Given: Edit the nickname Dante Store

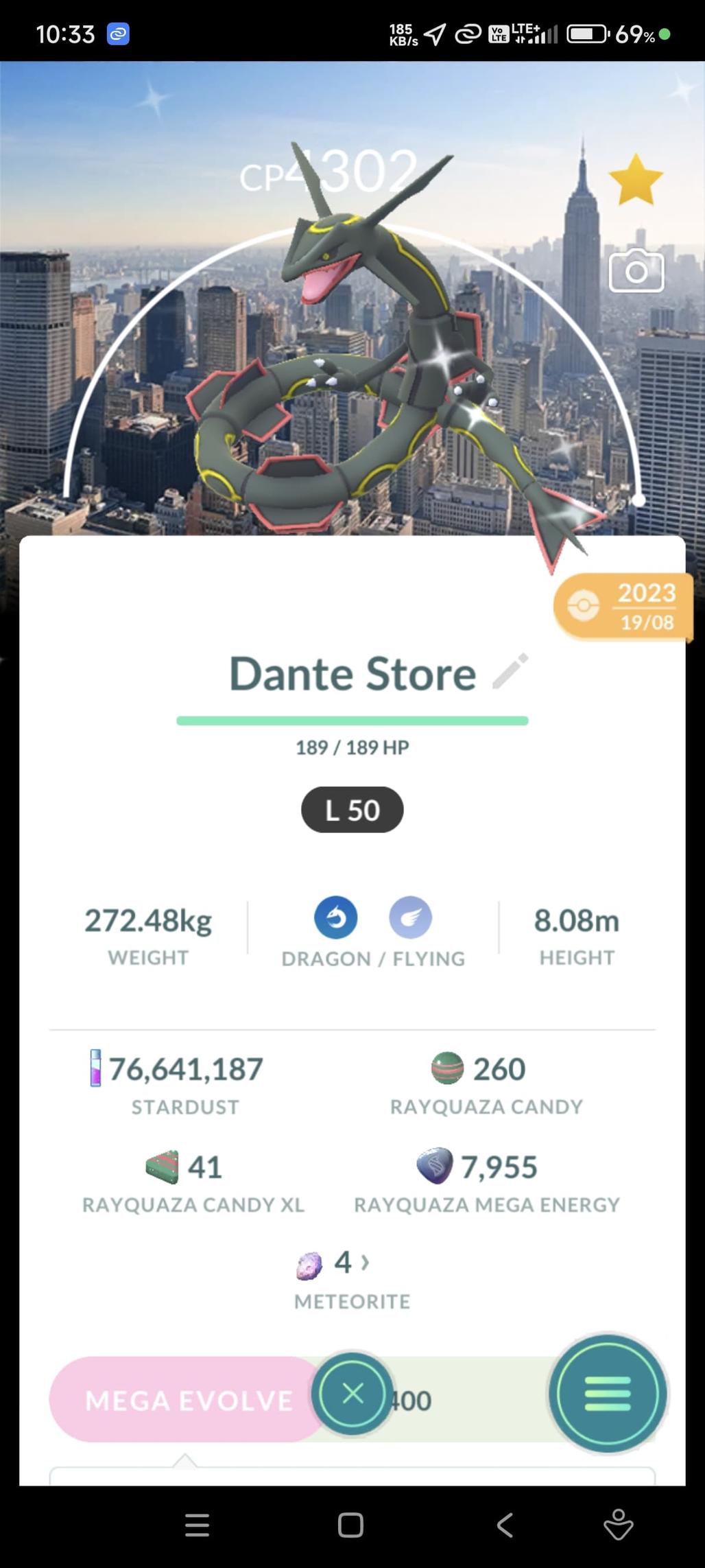Looking at the screenshot, I should click(511, 671).
